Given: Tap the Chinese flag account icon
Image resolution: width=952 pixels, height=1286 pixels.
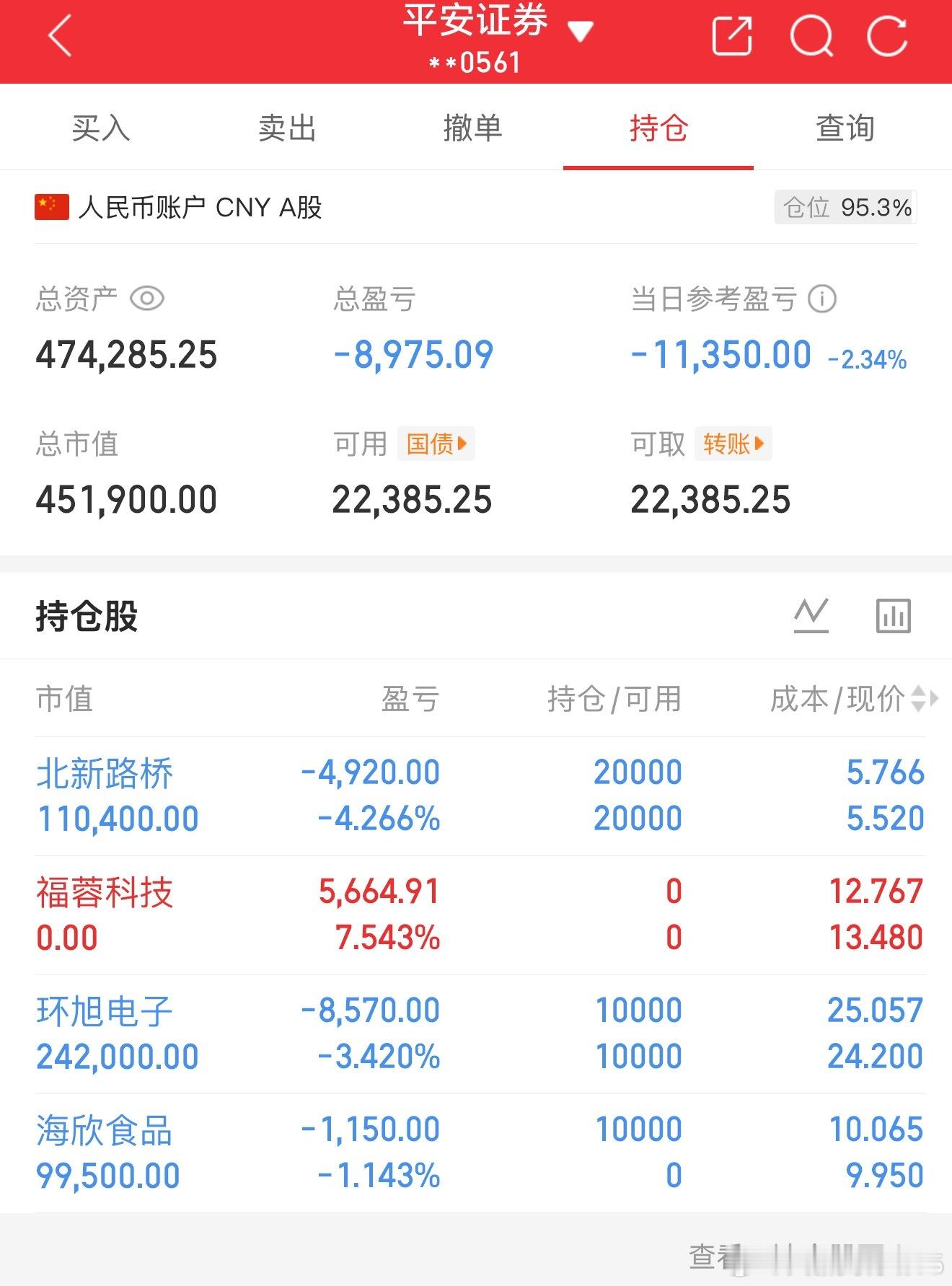Looking at the screenshot, I should [x=49, y=208].
